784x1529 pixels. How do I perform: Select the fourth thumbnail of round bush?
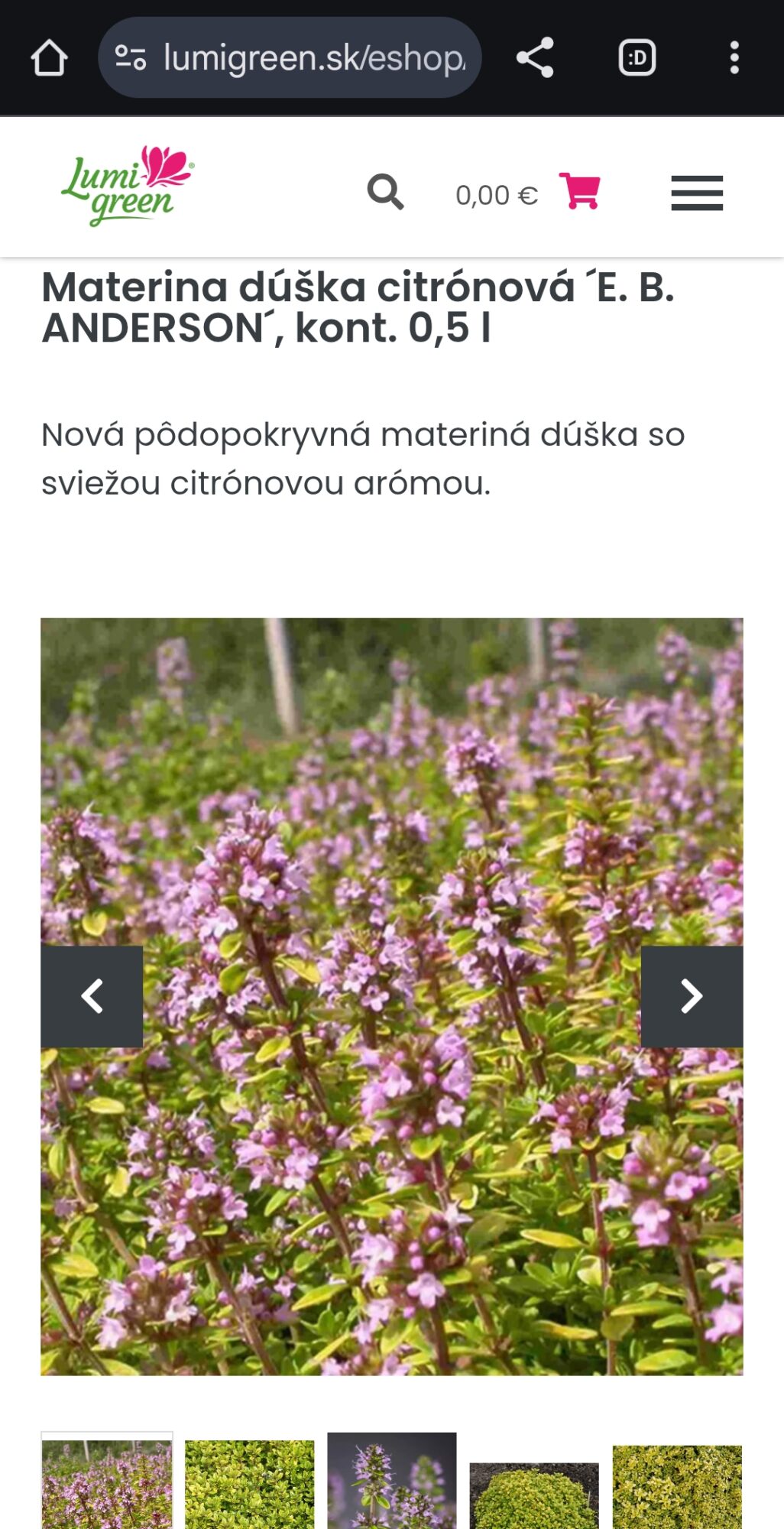pos(534,1495)
